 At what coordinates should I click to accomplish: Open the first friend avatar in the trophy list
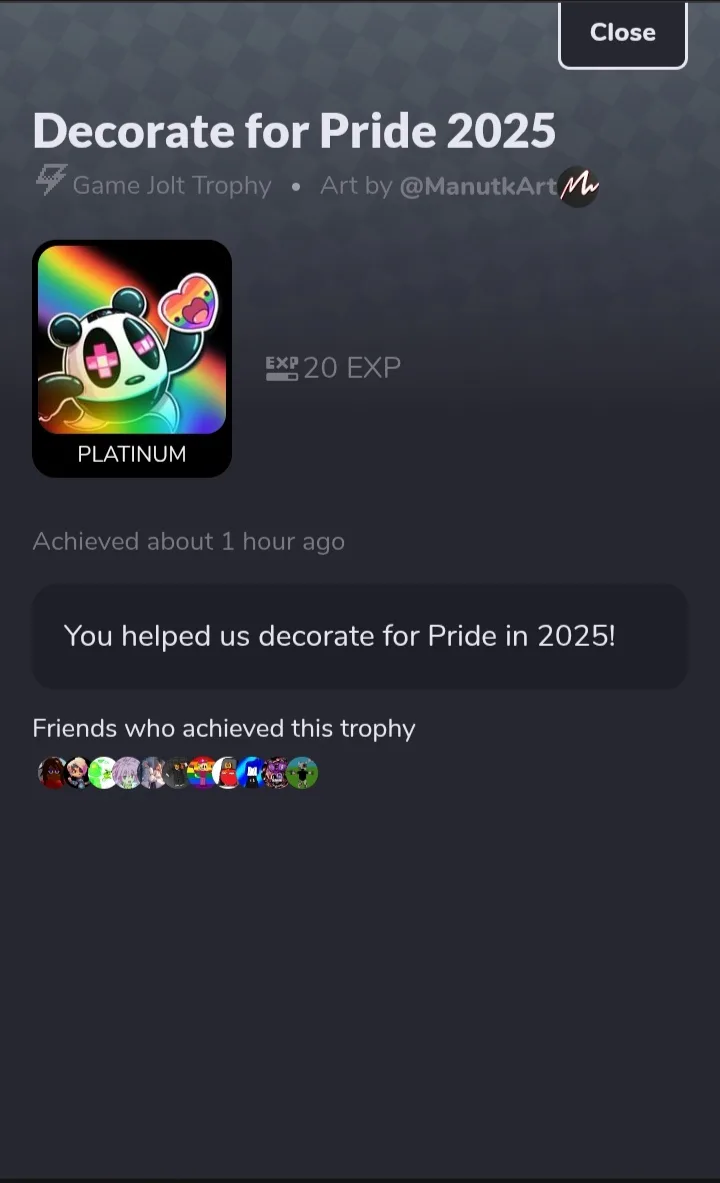coord(53,773)
